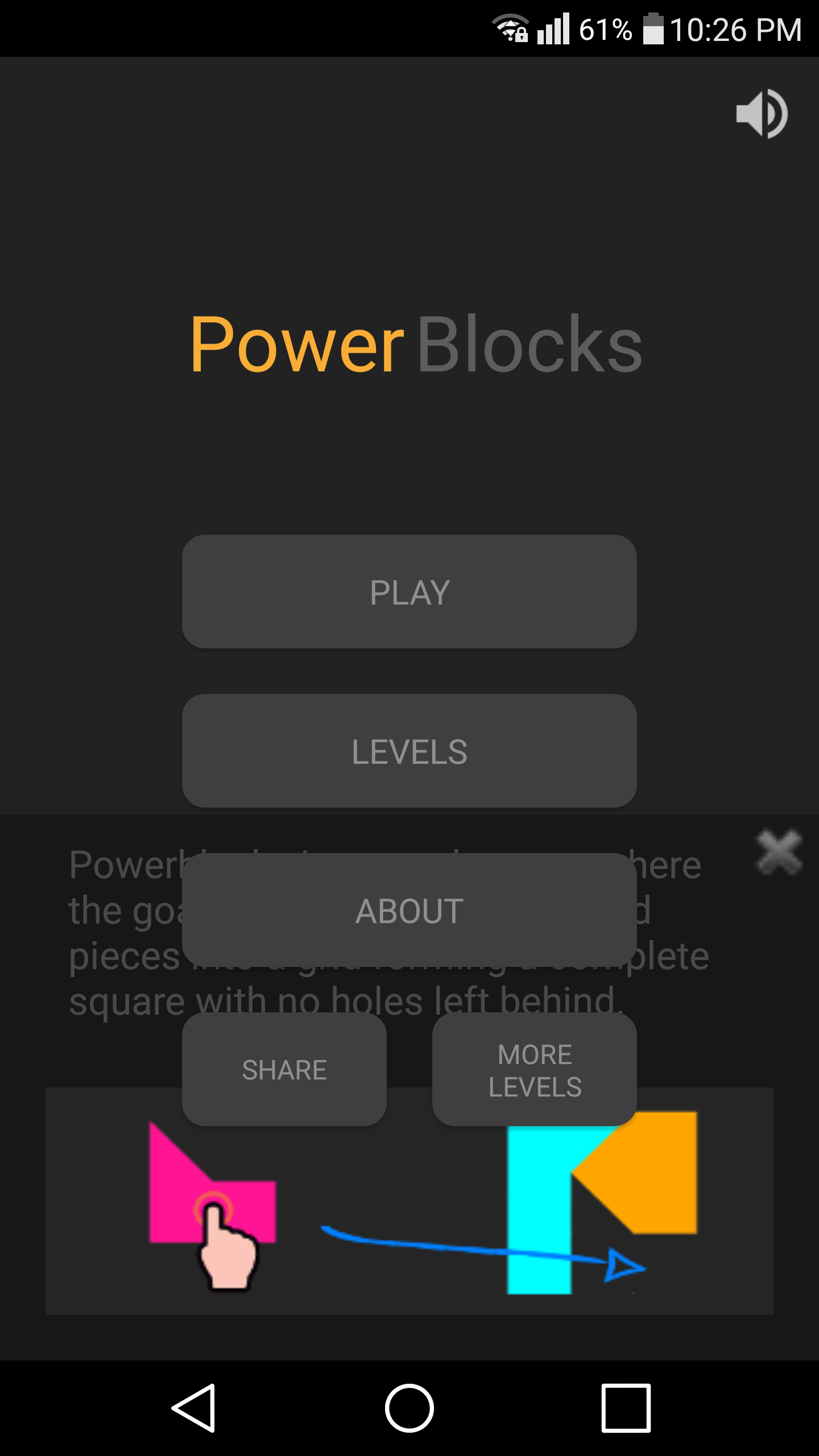Open the ABOUT page
The width and height of the screenshot is (819, 1456).
click(409, 910)
